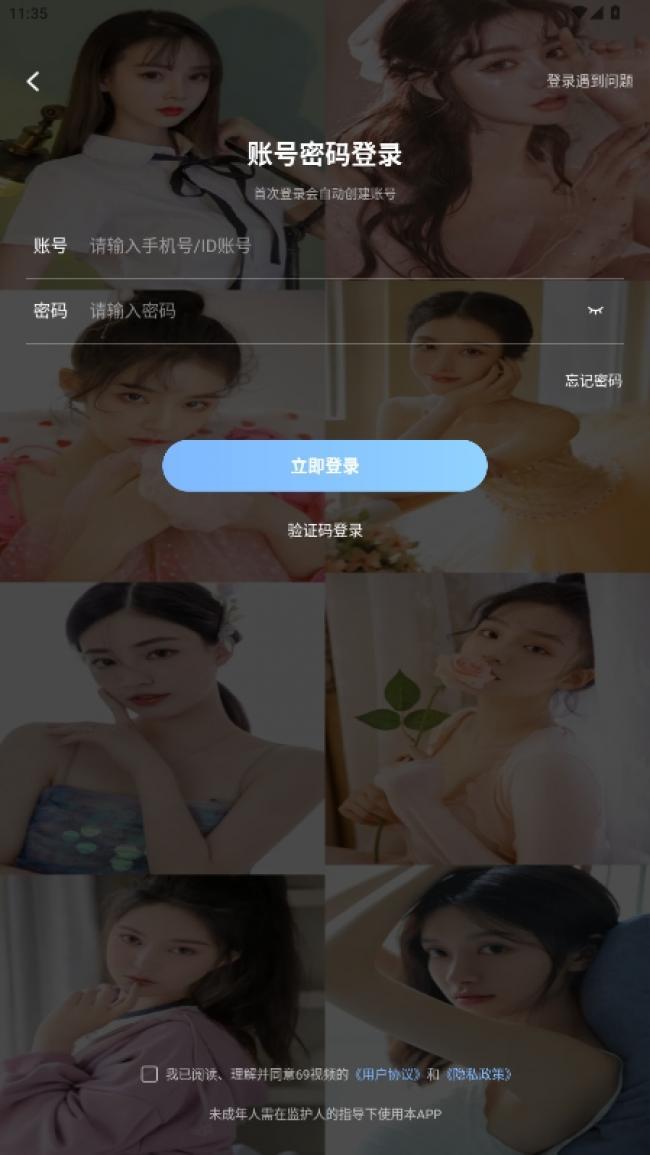
Task: Open the 《用户协议》 link
Action: click(x=386, y=1074)
